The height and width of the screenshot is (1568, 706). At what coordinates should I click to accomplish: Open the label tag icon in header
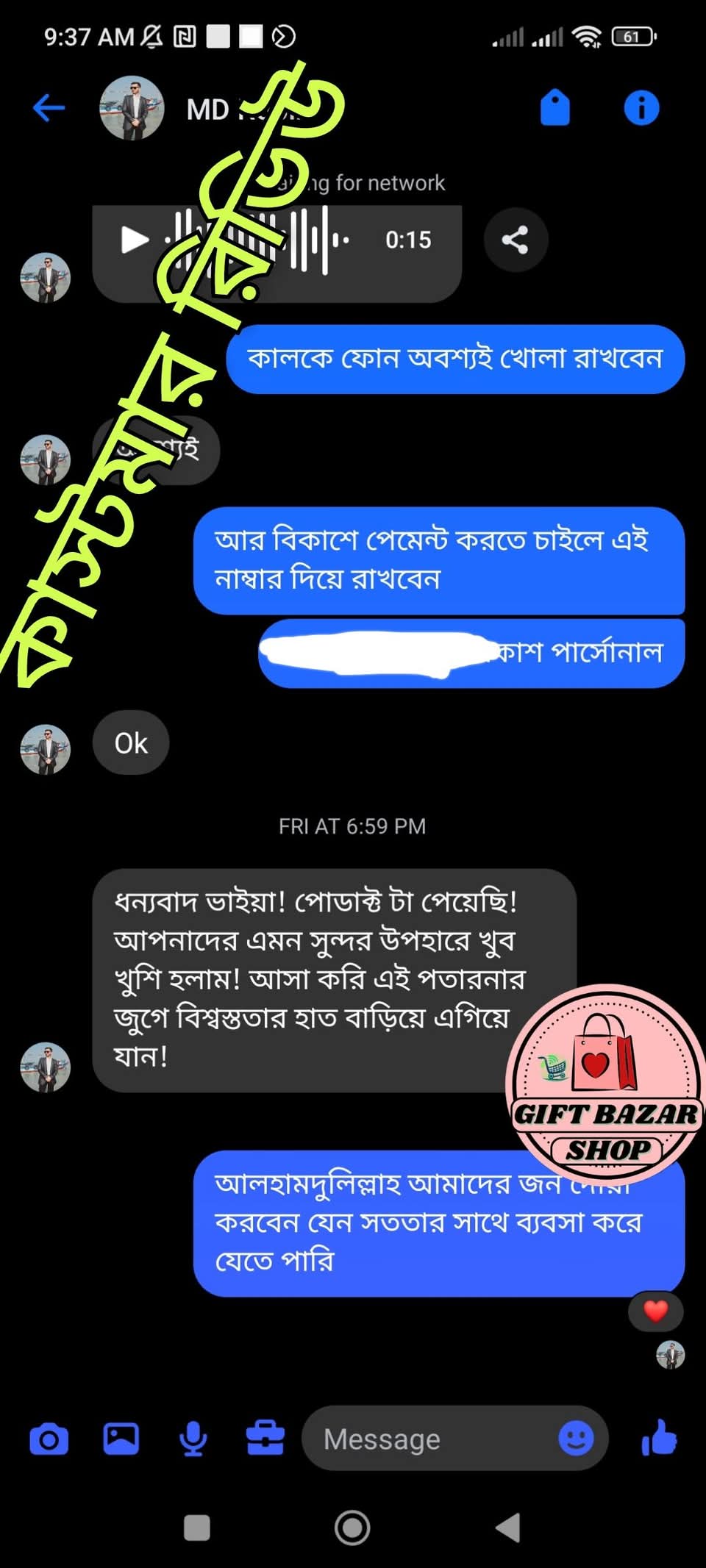coord(555,108)
